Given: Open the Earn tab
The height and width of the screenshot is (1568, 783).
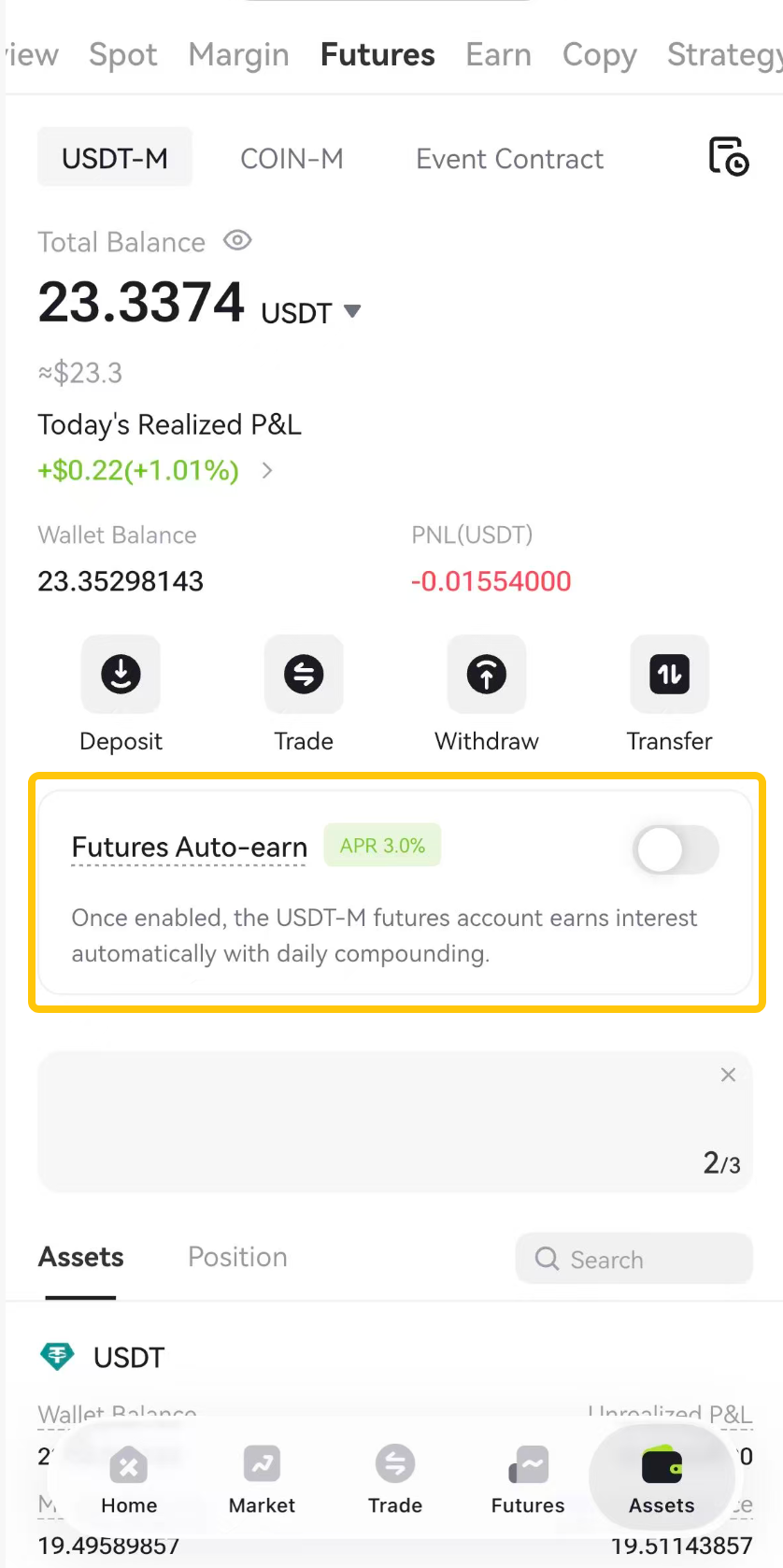Looking at the screenshot, I should 498,55.
